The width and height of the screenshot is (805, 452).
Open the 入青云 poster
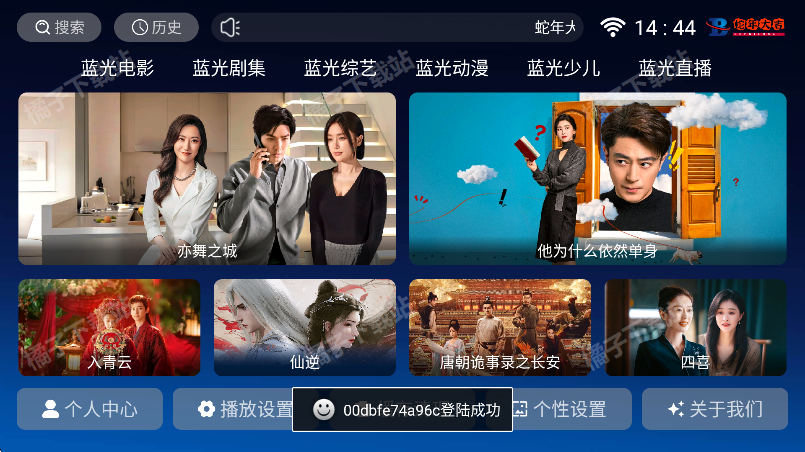(x=109, y=327)
